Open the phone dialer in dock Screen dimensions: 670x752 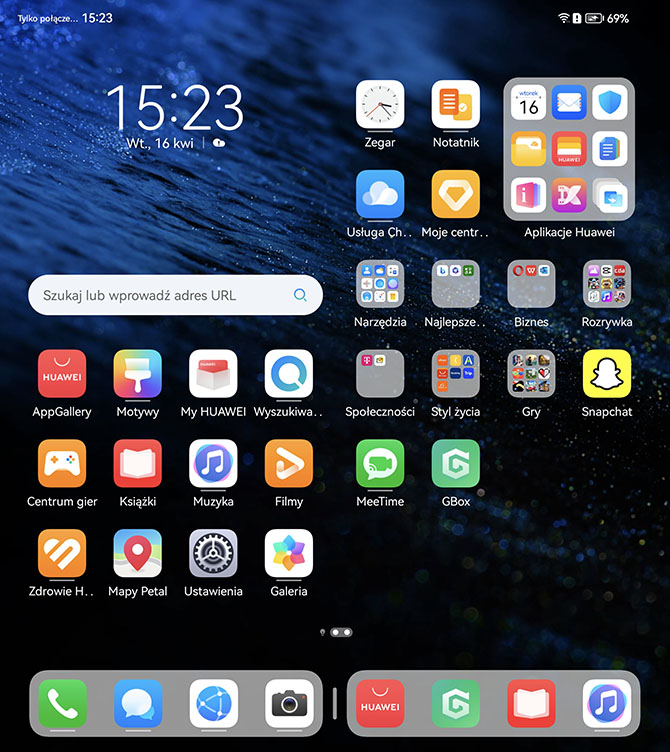pos(62,704)
